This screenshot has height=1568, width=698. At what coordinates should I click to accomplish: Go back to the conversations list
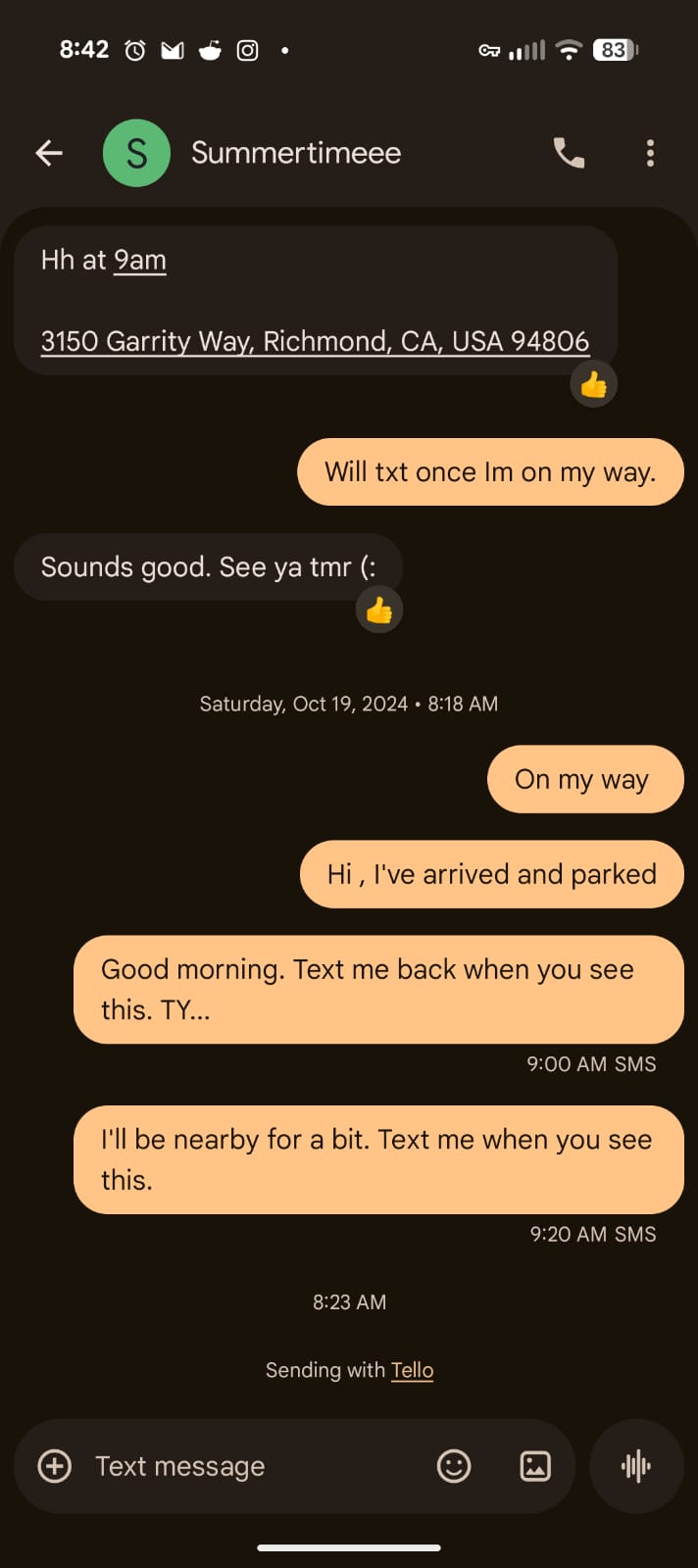pos(49,153)
